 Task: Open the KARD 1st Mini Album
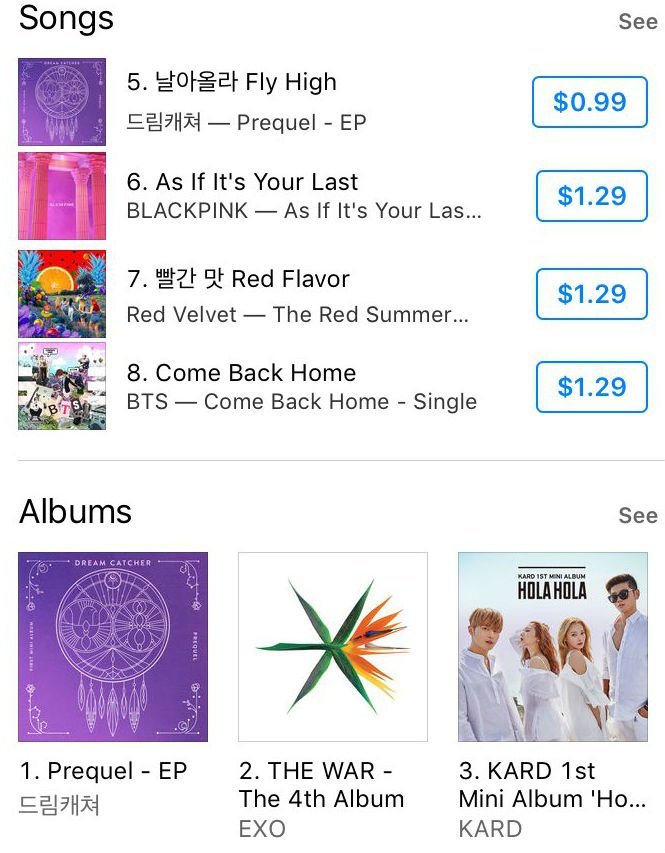553,647
